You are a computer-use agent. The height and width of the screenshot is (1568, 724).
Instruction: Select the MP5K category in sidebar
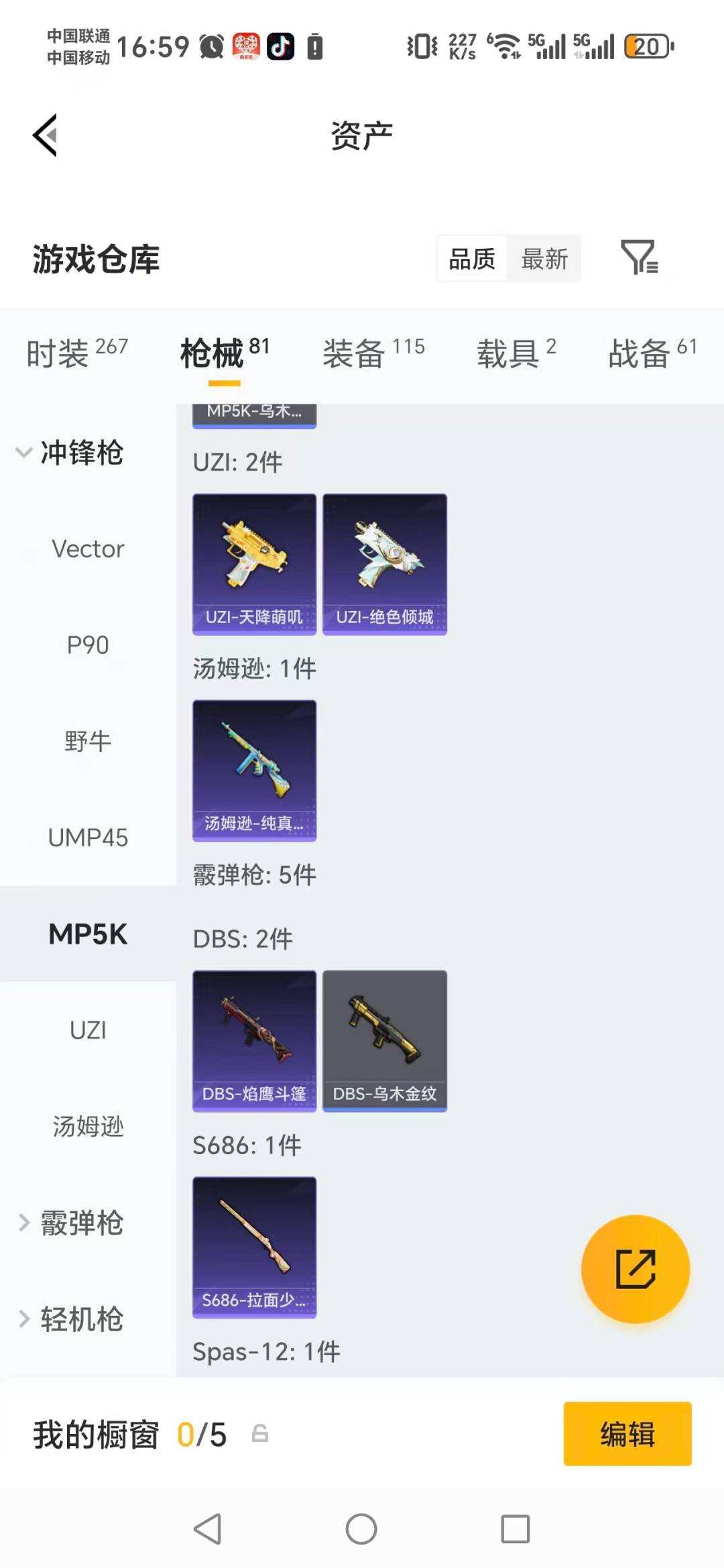point(88,934)
